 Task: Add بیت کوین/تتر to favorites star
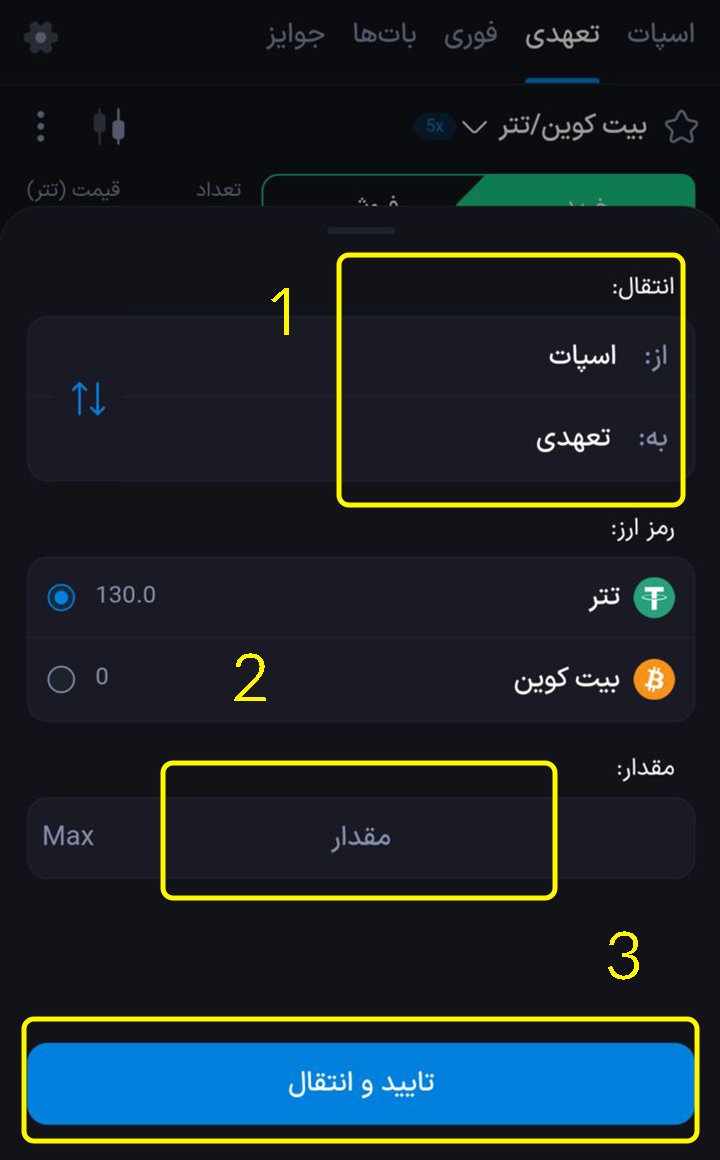click(x=681, y=127)
